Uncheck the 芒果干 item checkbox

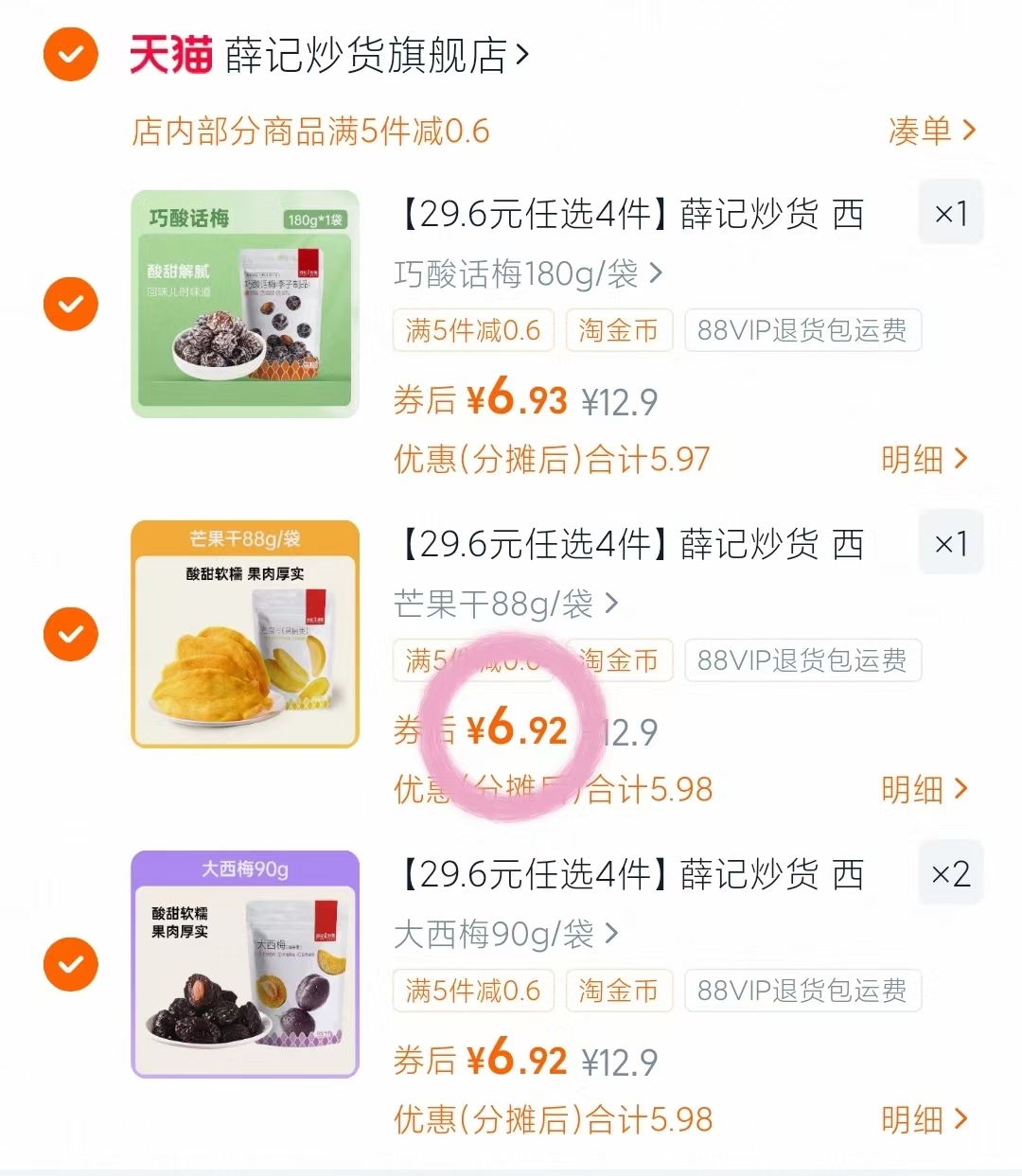(71, 633)
